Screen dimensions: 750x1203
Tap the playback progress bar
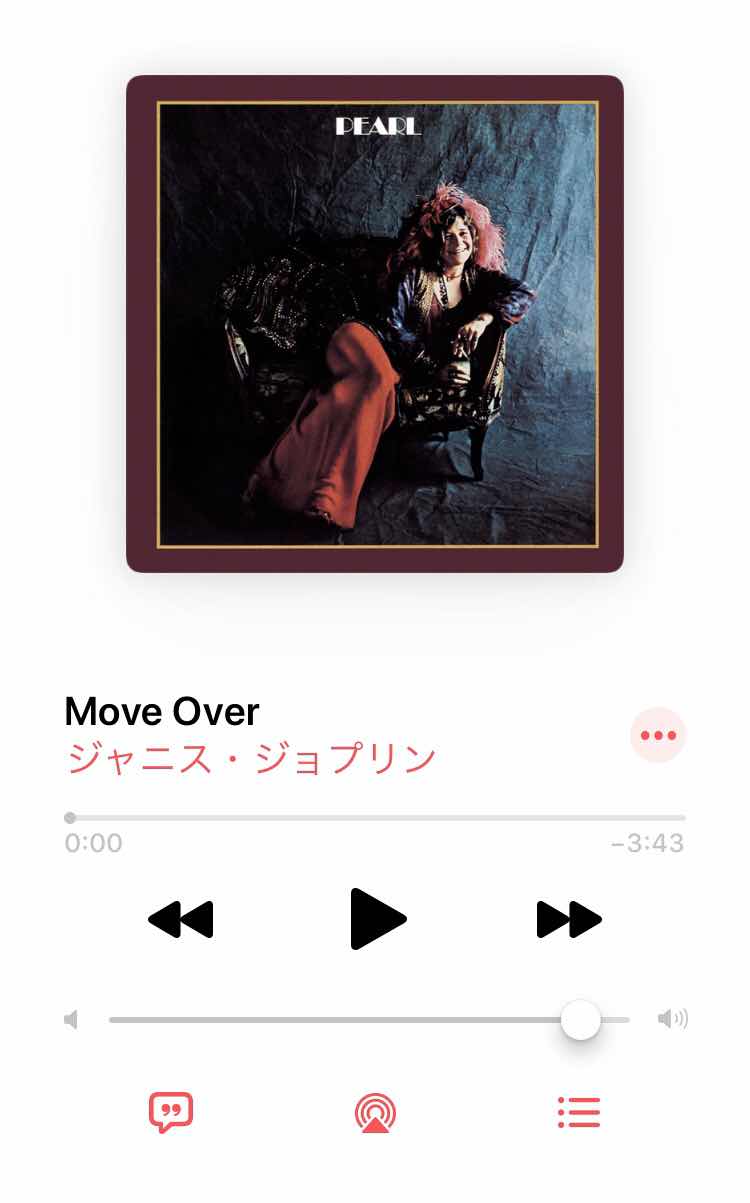(x=377, y=818)
